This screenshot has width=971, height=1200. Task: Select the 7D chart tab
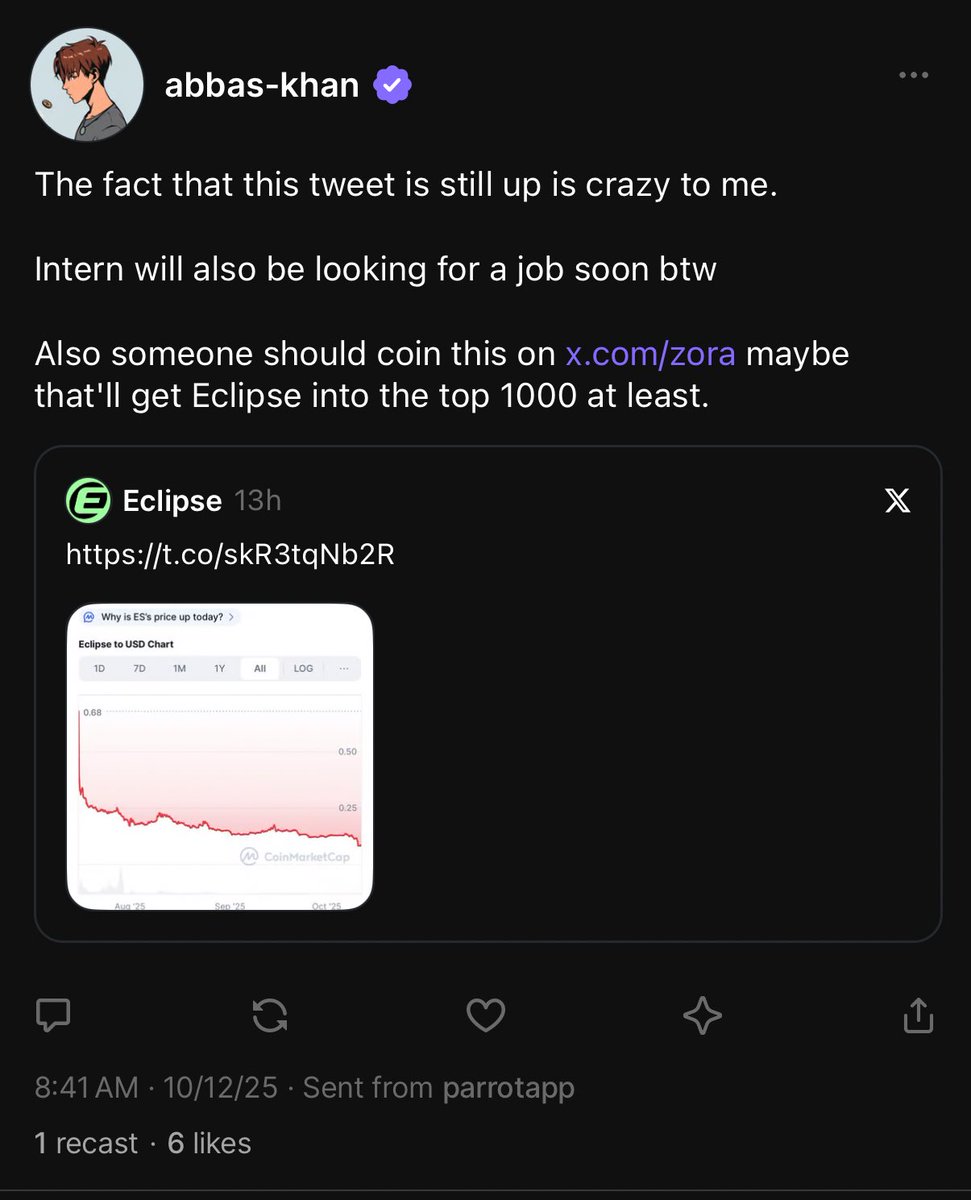(x=139, y=668)
